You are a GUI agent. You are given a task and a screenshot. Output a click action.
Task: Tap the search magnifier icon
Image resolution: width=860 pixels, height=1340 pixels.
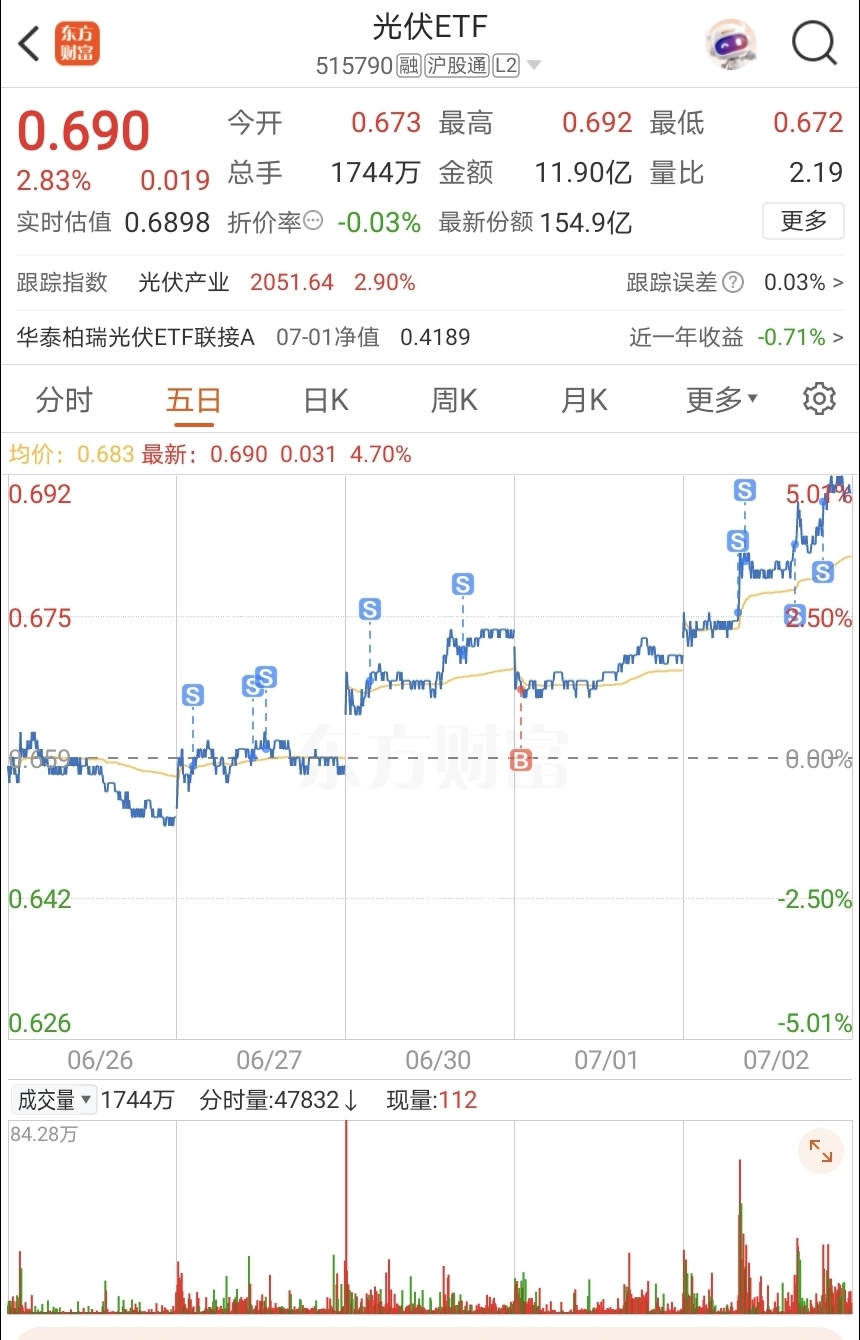pos(815,44)
